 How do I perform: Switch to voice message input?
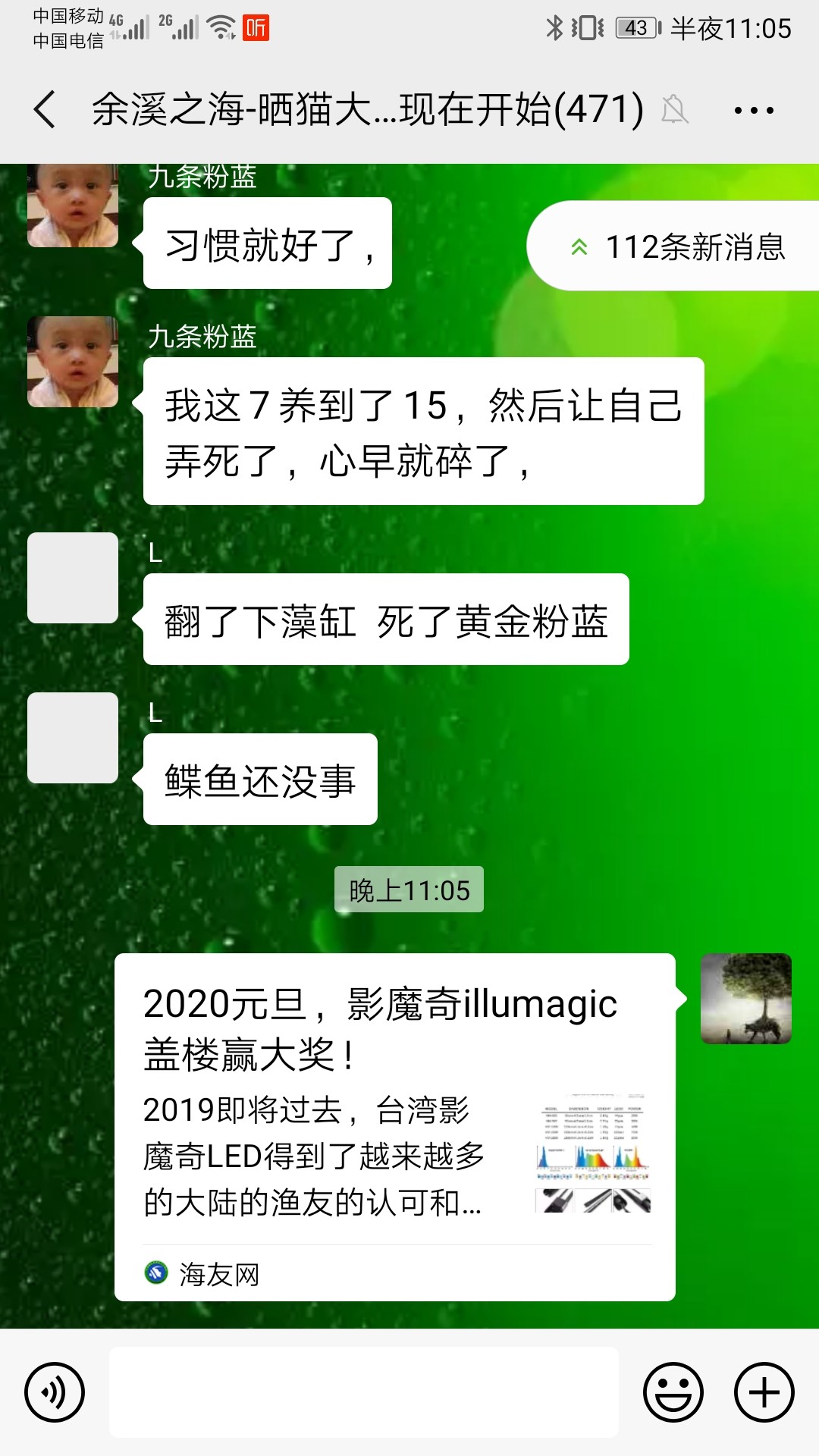tap(55, 1392)
